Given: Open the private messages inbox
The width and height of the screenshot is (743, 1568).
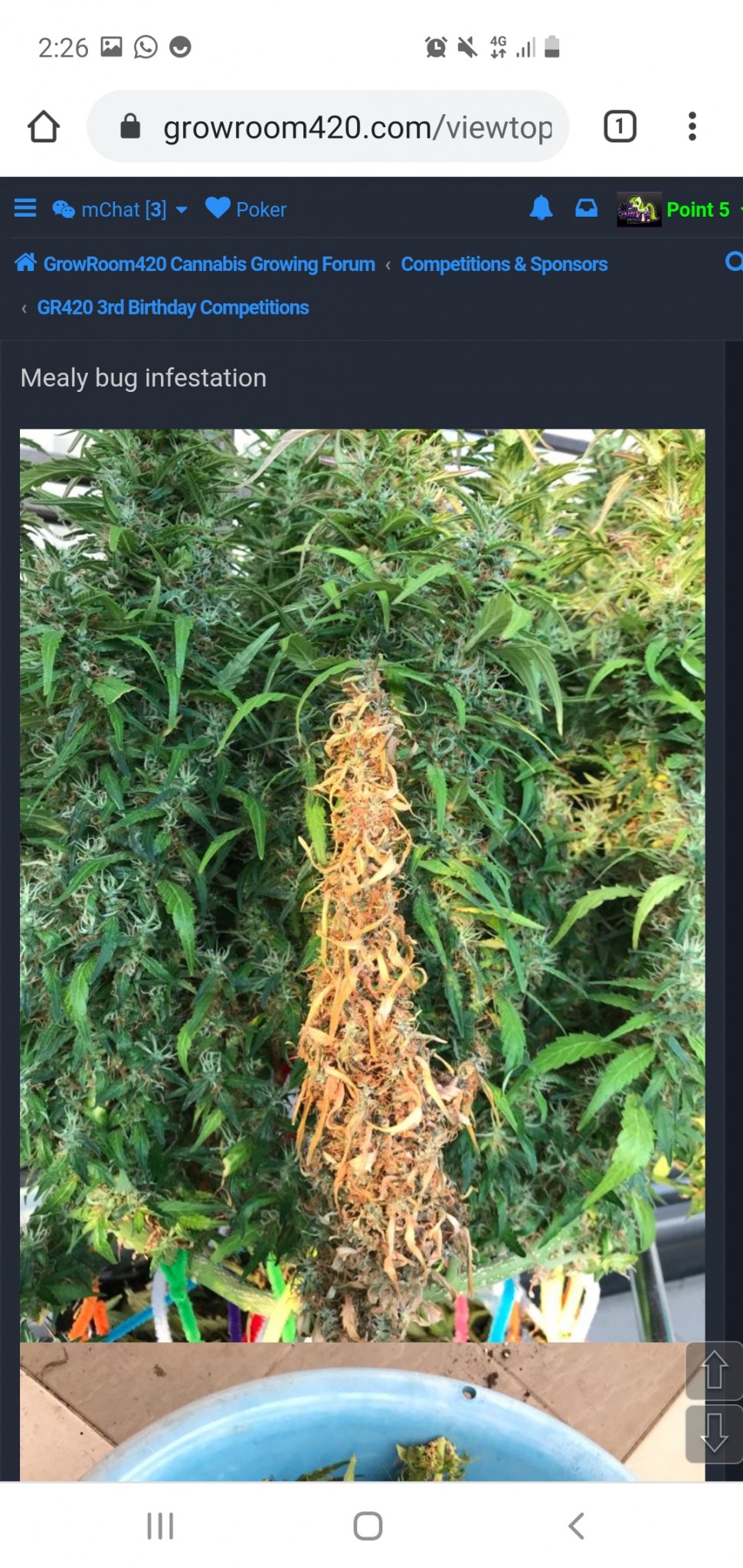Looking at the screenshot, I should point(586,208).
